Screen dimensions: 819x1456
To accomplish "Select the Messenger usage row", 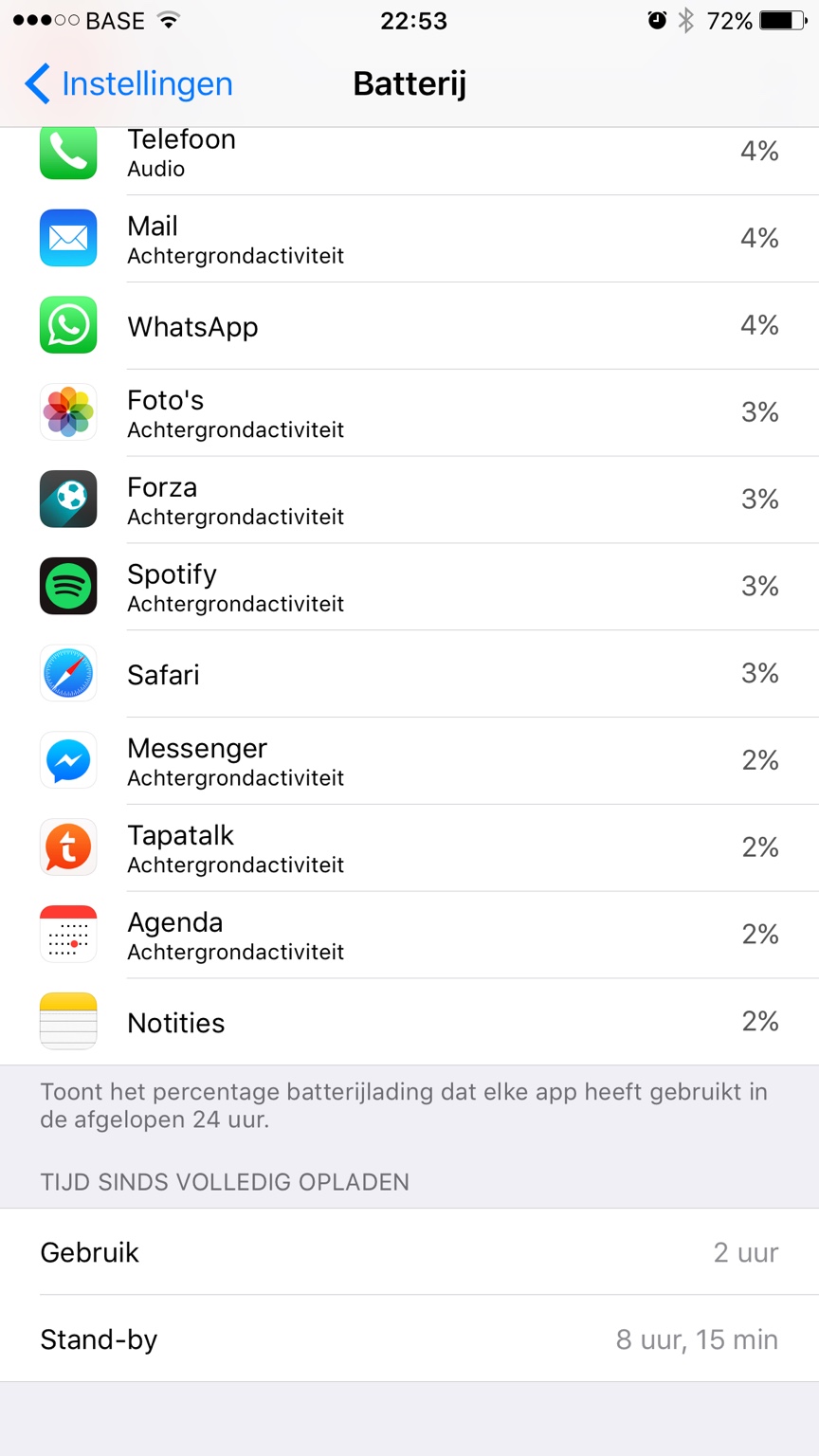I will tap(409, 762).
